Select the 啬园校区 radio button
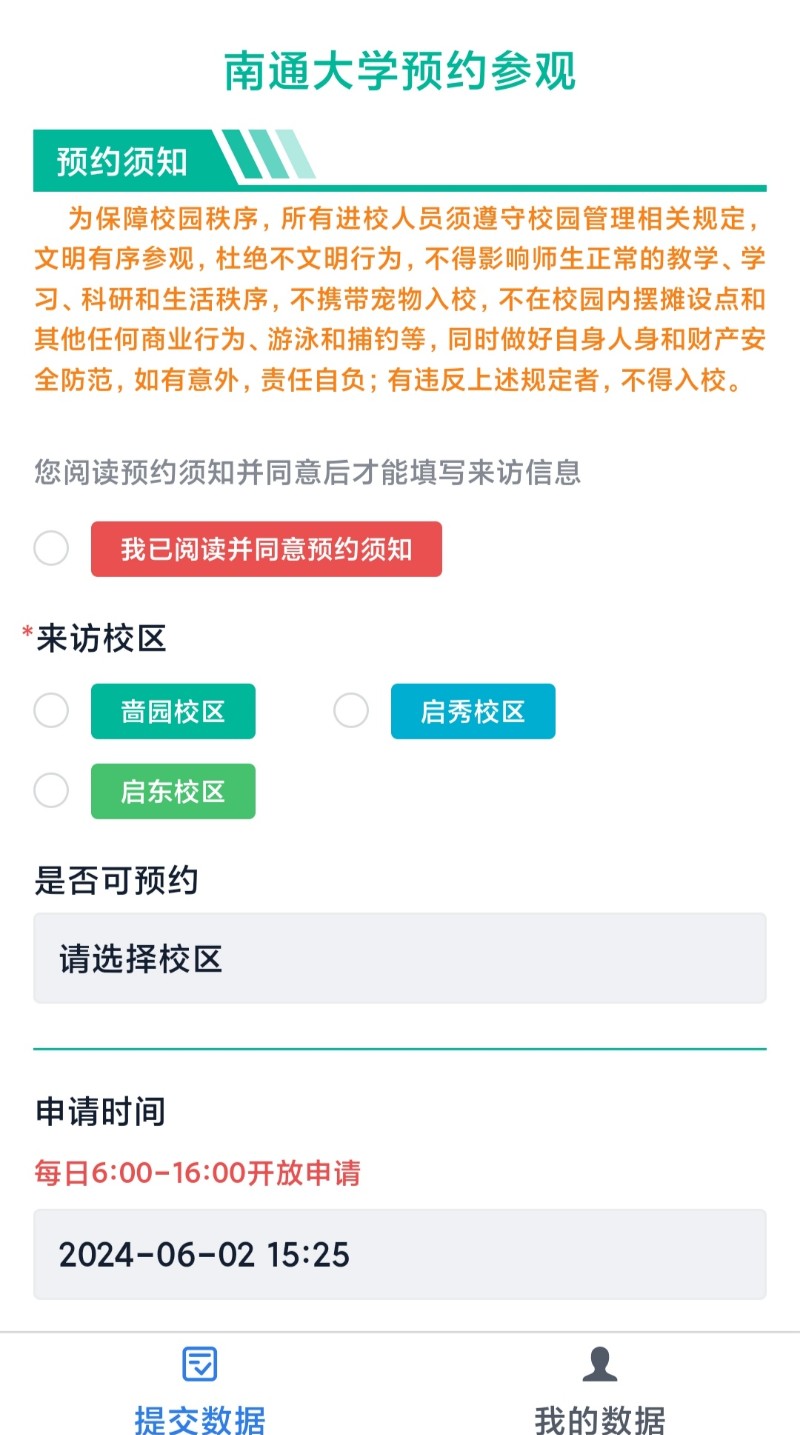Image resolution: width=800 pixels, height=1435 pixels. point(51,711)
